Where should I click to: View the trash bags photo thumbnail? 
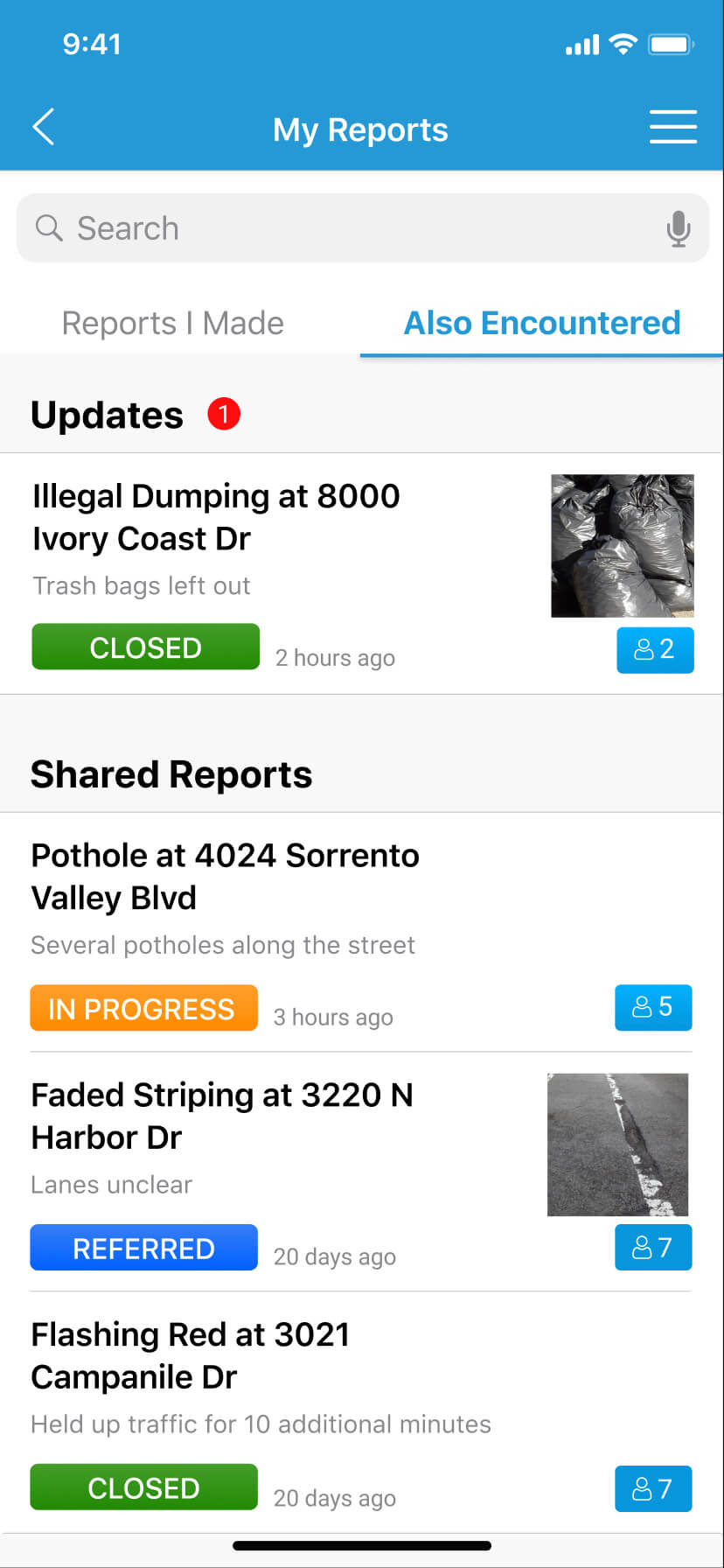[x=623, y=546]
